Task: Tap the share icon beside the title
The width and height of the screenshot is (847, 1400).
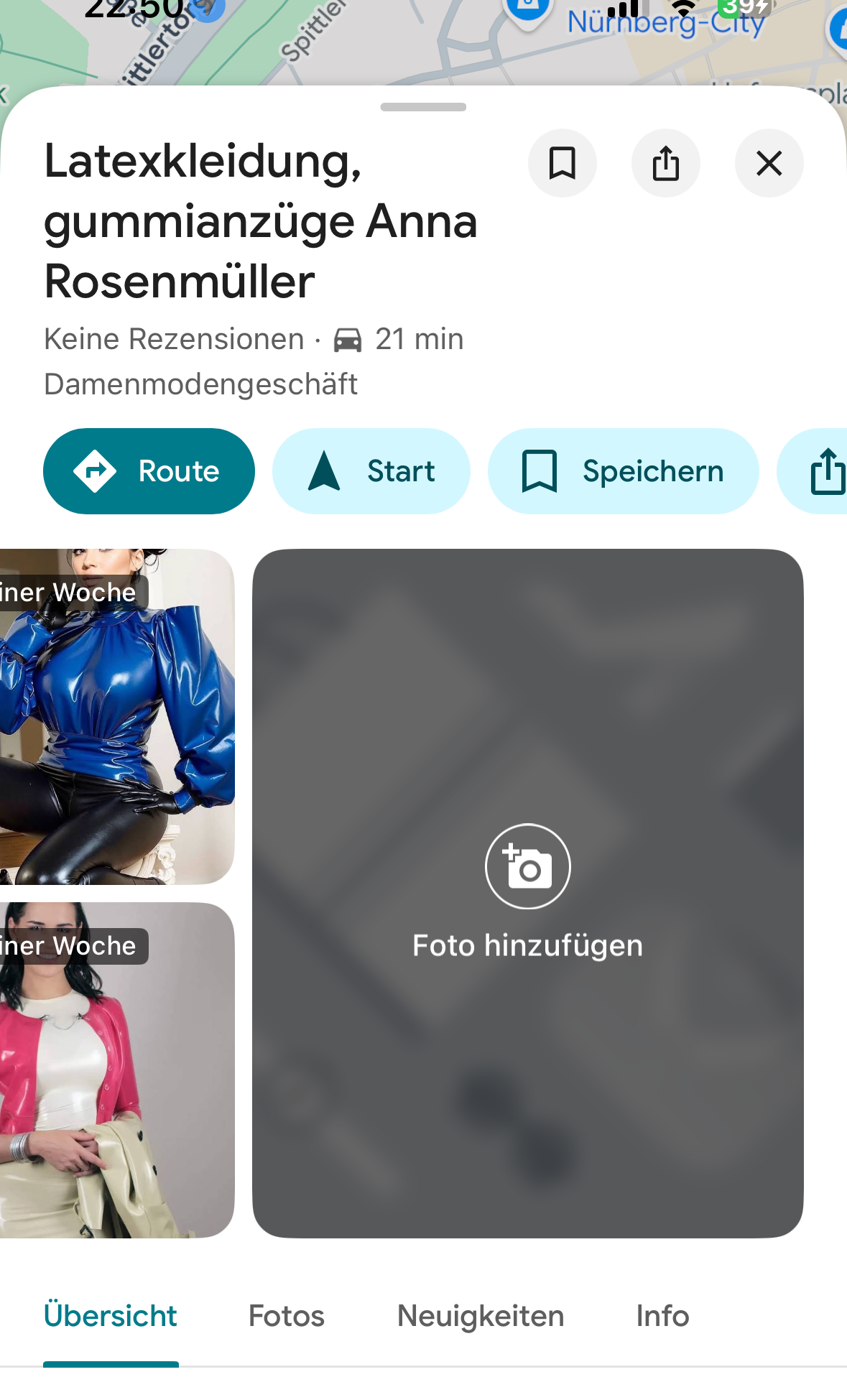Action: pos(665,163)
